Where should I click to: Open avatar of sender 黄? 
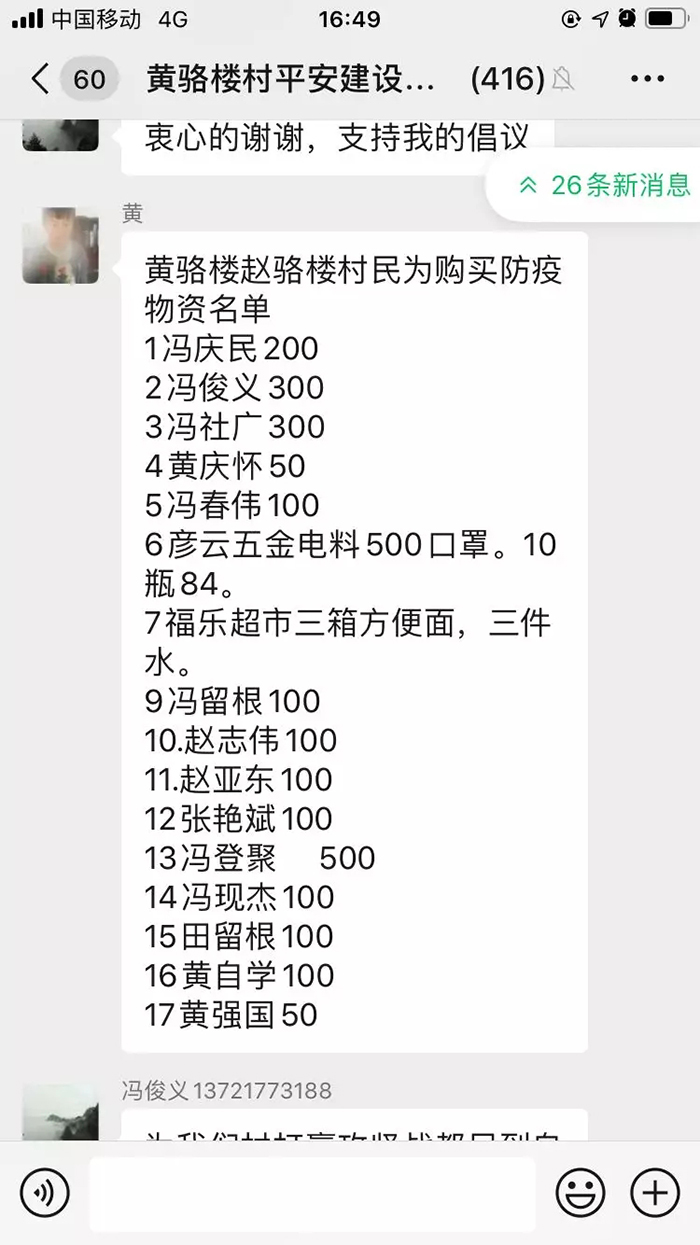coord(61,245)
